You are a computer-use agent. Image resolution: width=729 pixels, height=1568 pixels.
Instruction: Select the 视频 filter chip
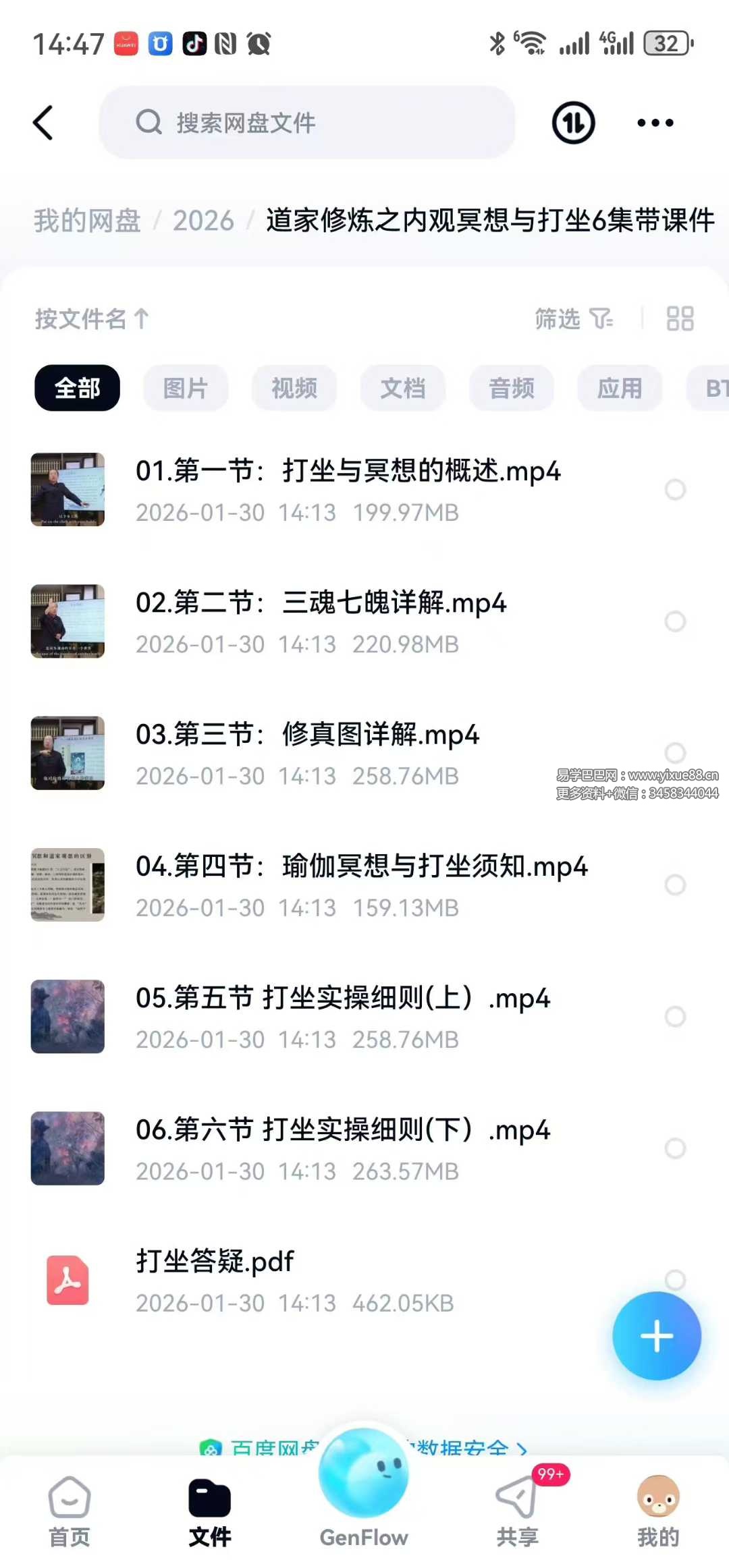[x=294, y=388]
